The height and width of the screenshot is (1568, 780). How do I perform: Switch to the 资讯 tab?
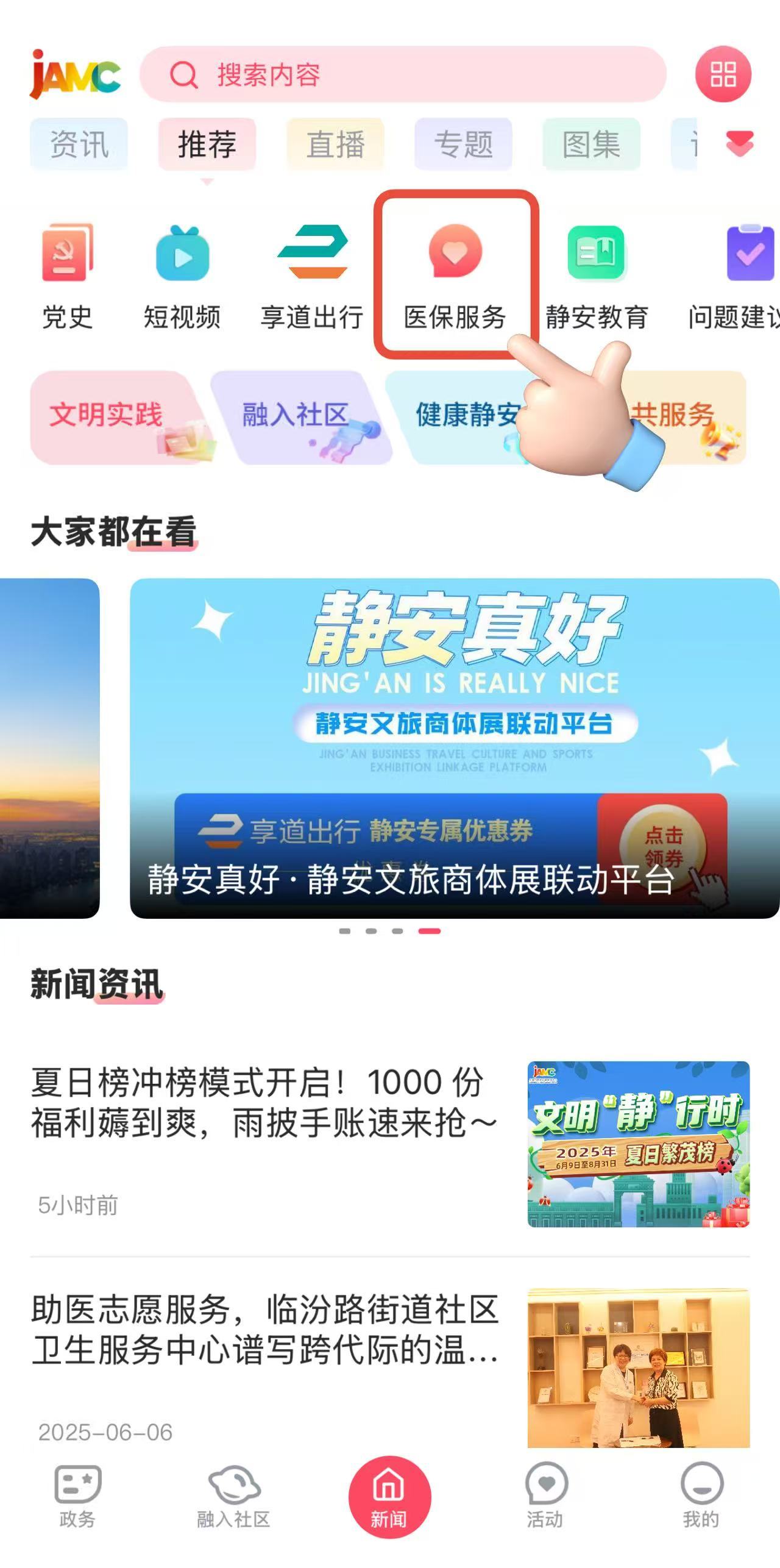tap(79, 144)
